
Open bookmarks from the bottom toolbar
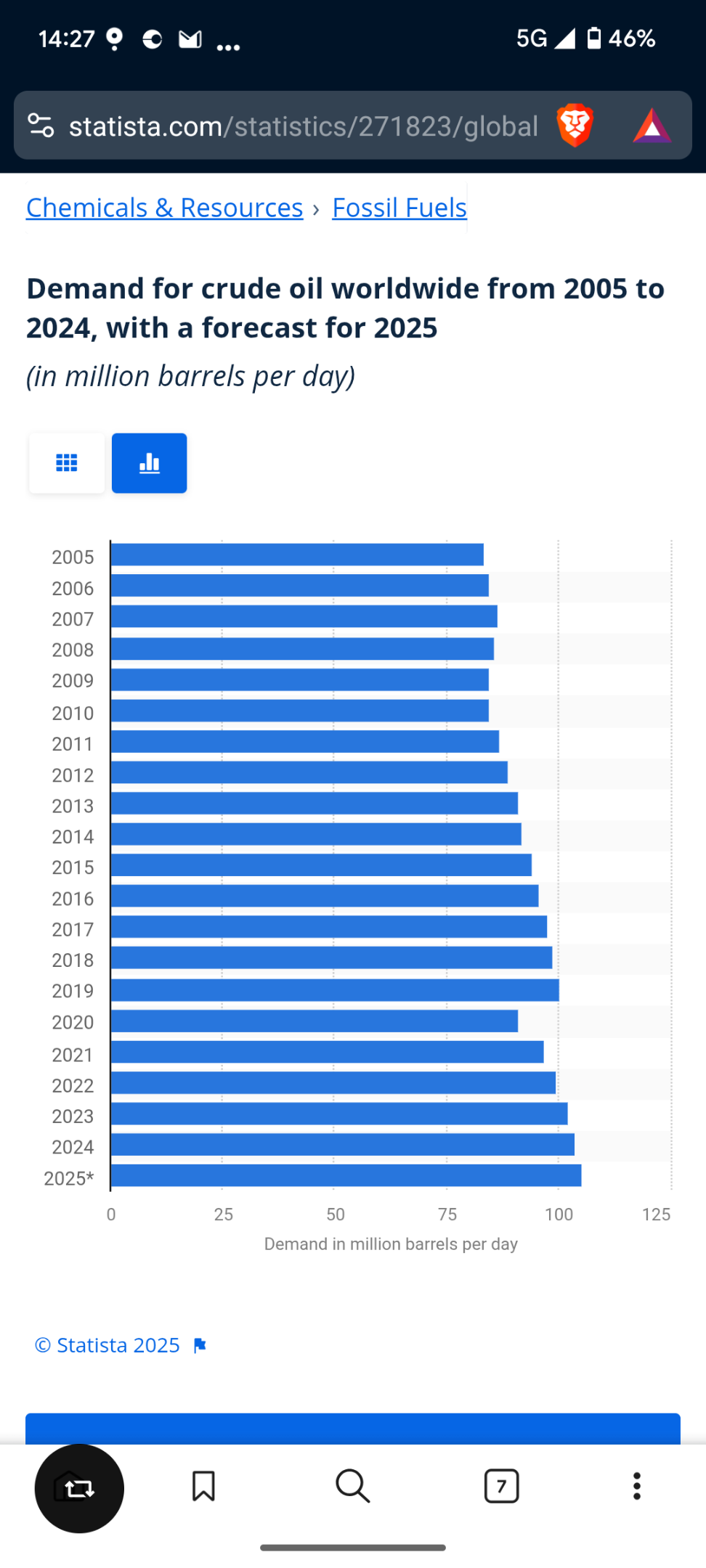(x=203, y=1486)
